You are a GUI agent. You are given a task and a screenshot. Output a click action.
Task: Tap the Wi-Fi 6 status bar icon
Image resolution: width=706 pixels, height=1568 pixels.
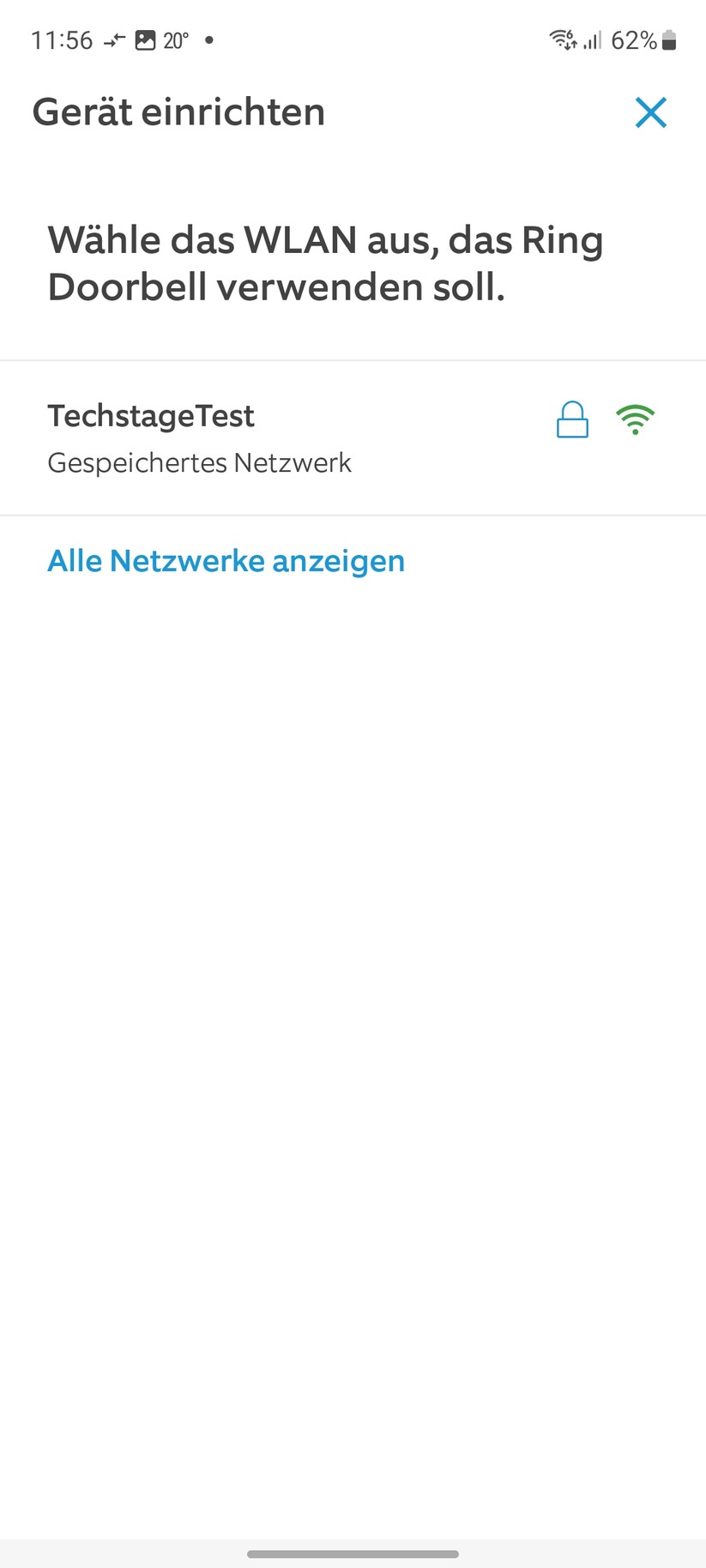pos(562,39)
